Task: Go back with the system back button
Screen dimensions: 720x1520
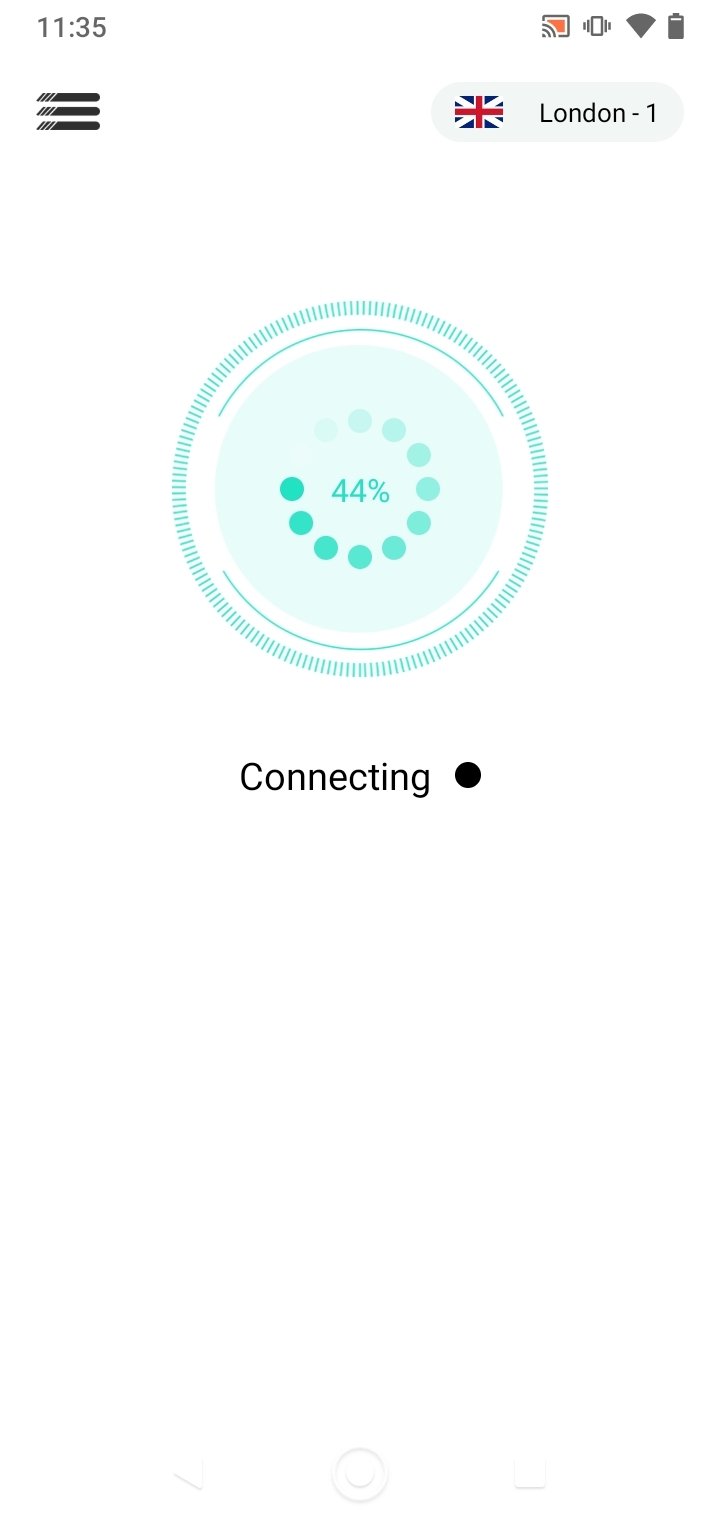Action: pos(189,1473)
